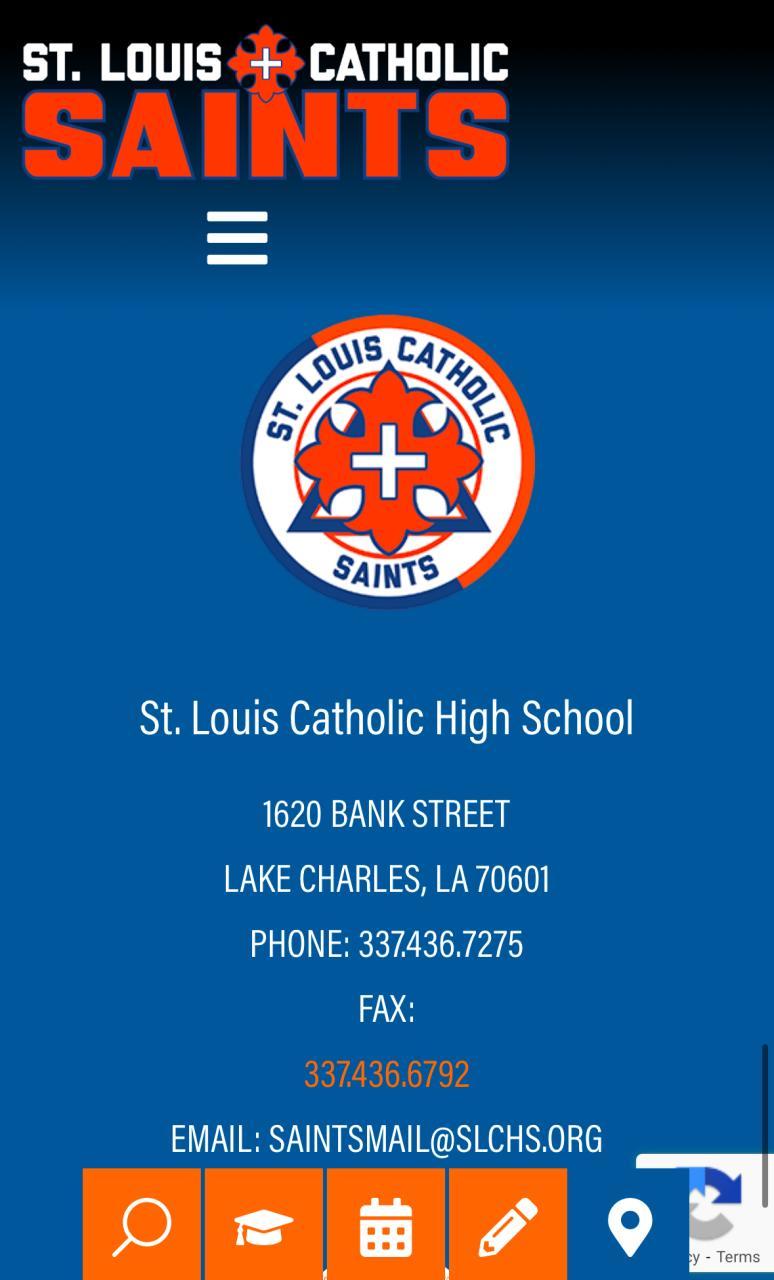Go to St. Louis Catholic Saints homepage logo
Screen dimensions: 774x1280
(265, 103)
